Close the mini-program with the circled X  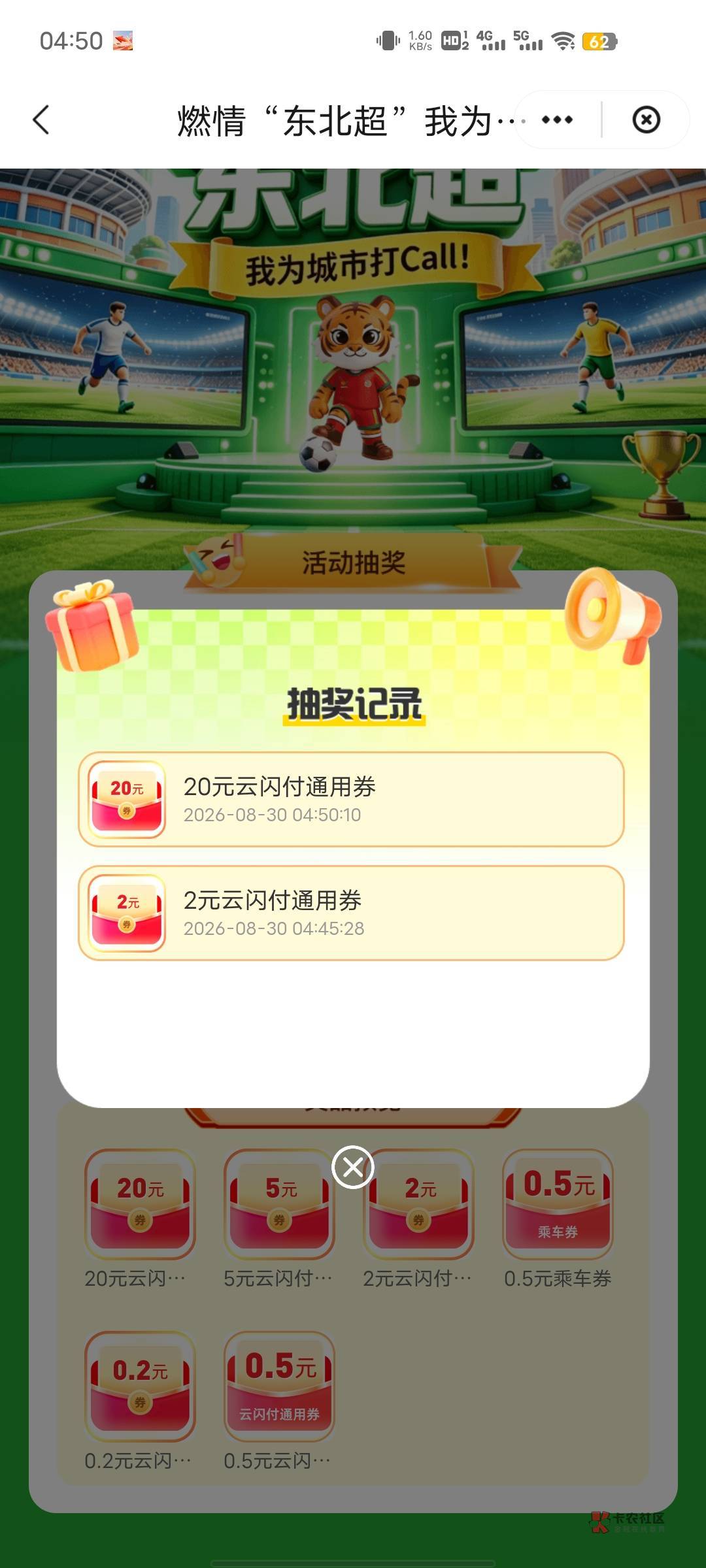[646, 120]
